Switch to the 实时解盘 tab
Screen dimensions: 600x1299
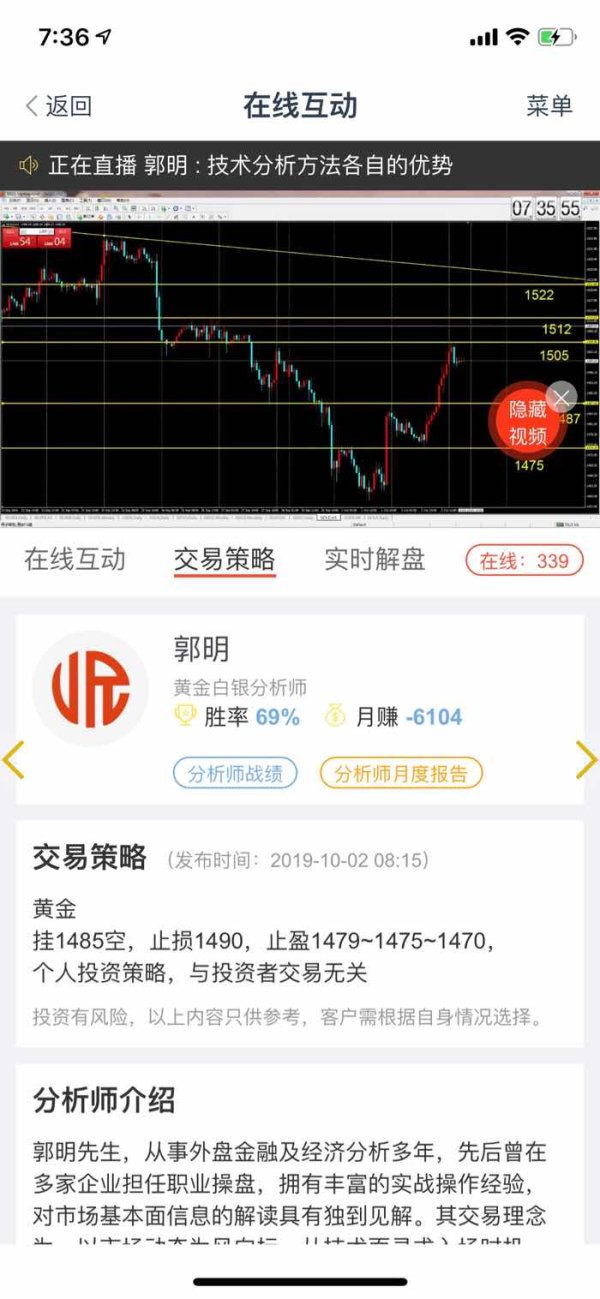[x=374, y=560]
